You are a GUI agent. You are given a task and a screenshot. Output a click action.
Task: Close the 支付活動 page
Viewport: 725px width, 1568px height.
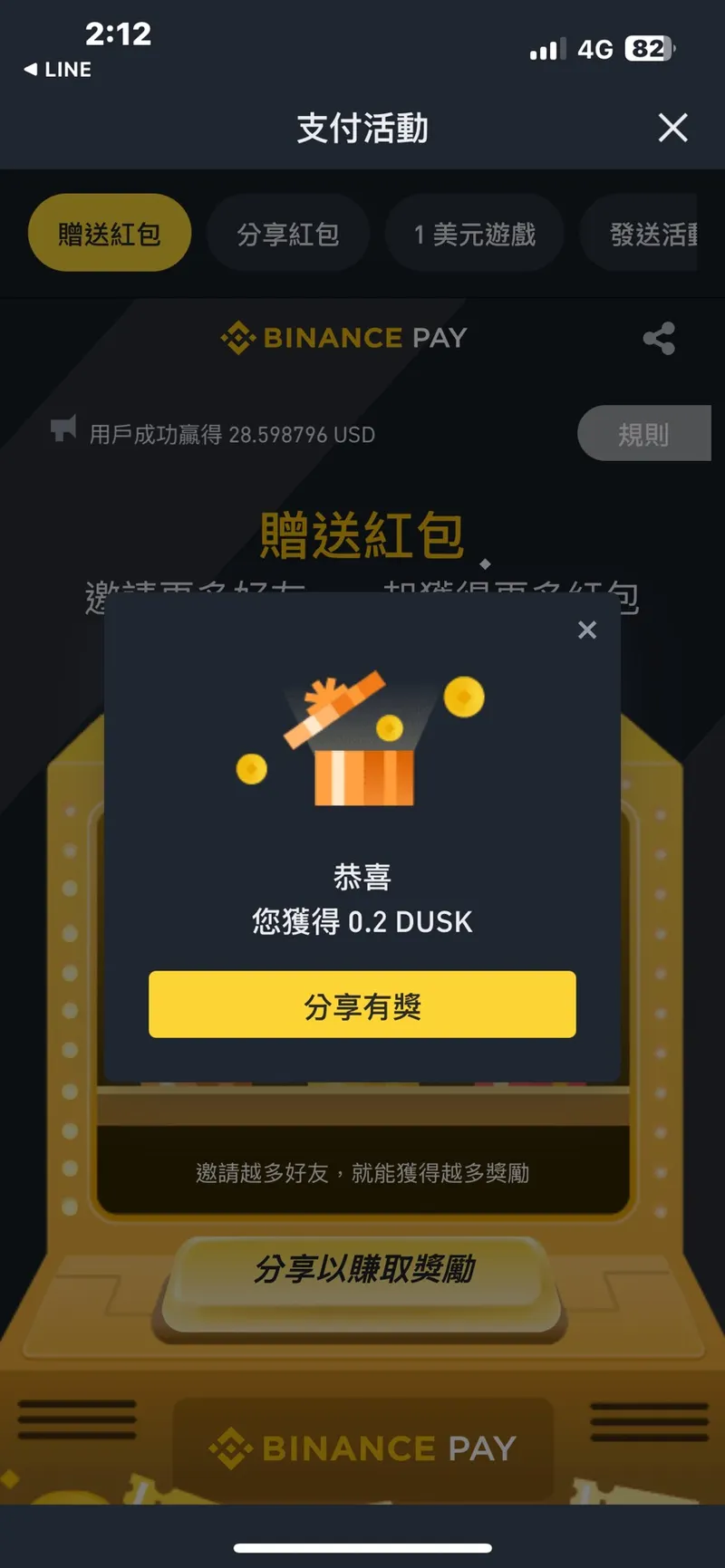[x=672, y=128]
